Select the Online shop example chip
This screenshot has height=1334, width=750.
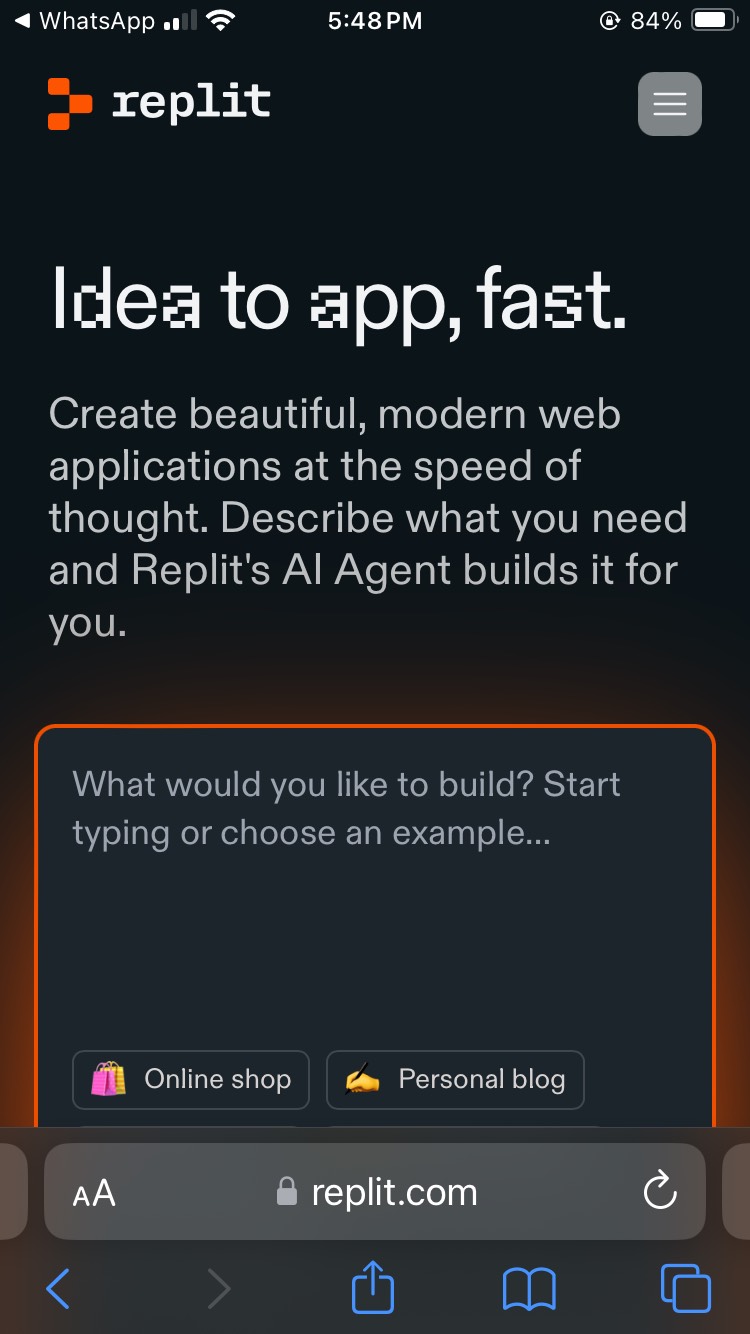click(191, 1079)
